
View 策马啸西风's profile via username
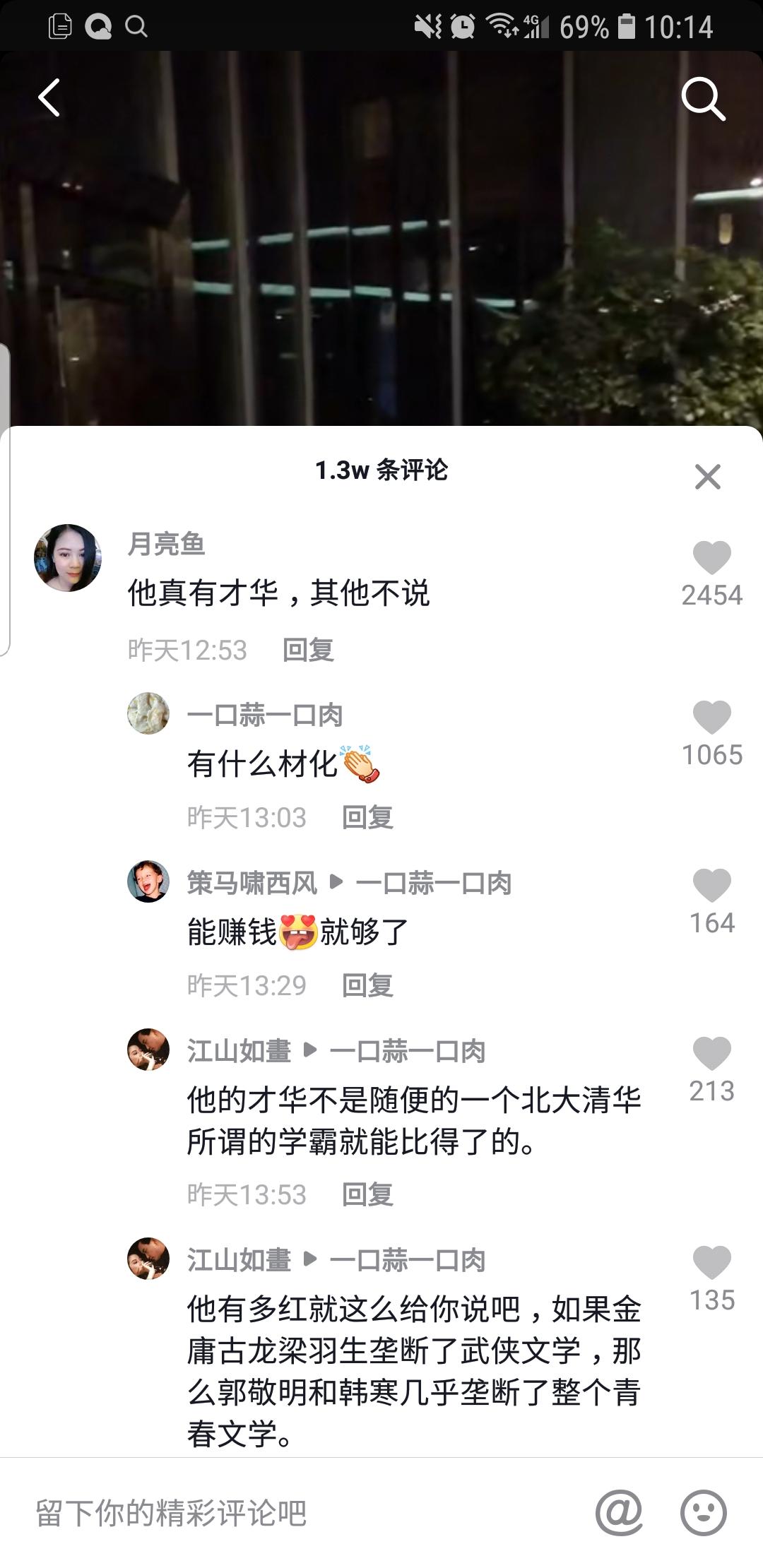pos(252,883)
